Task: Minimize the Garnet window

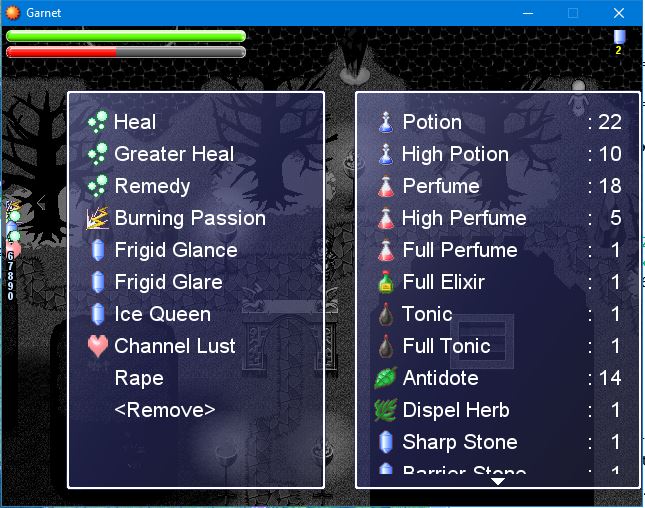Action: (527, 13)
